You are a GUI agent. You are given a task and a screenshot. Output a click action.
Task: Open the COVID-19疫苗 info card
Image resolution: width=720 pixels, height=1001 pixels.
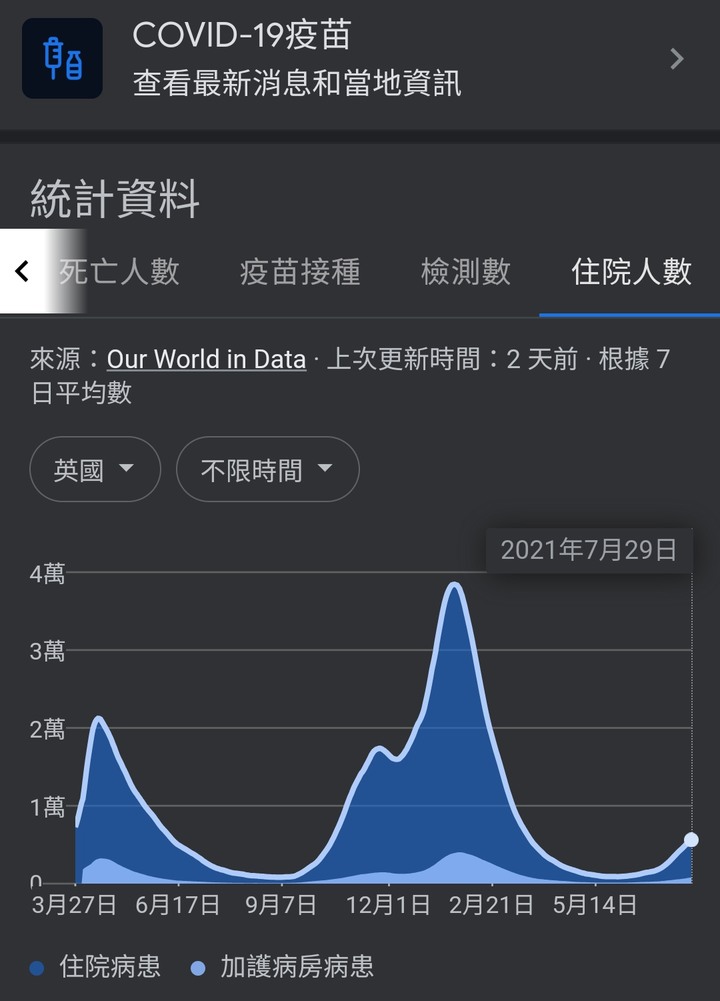(x=360, y=59)
